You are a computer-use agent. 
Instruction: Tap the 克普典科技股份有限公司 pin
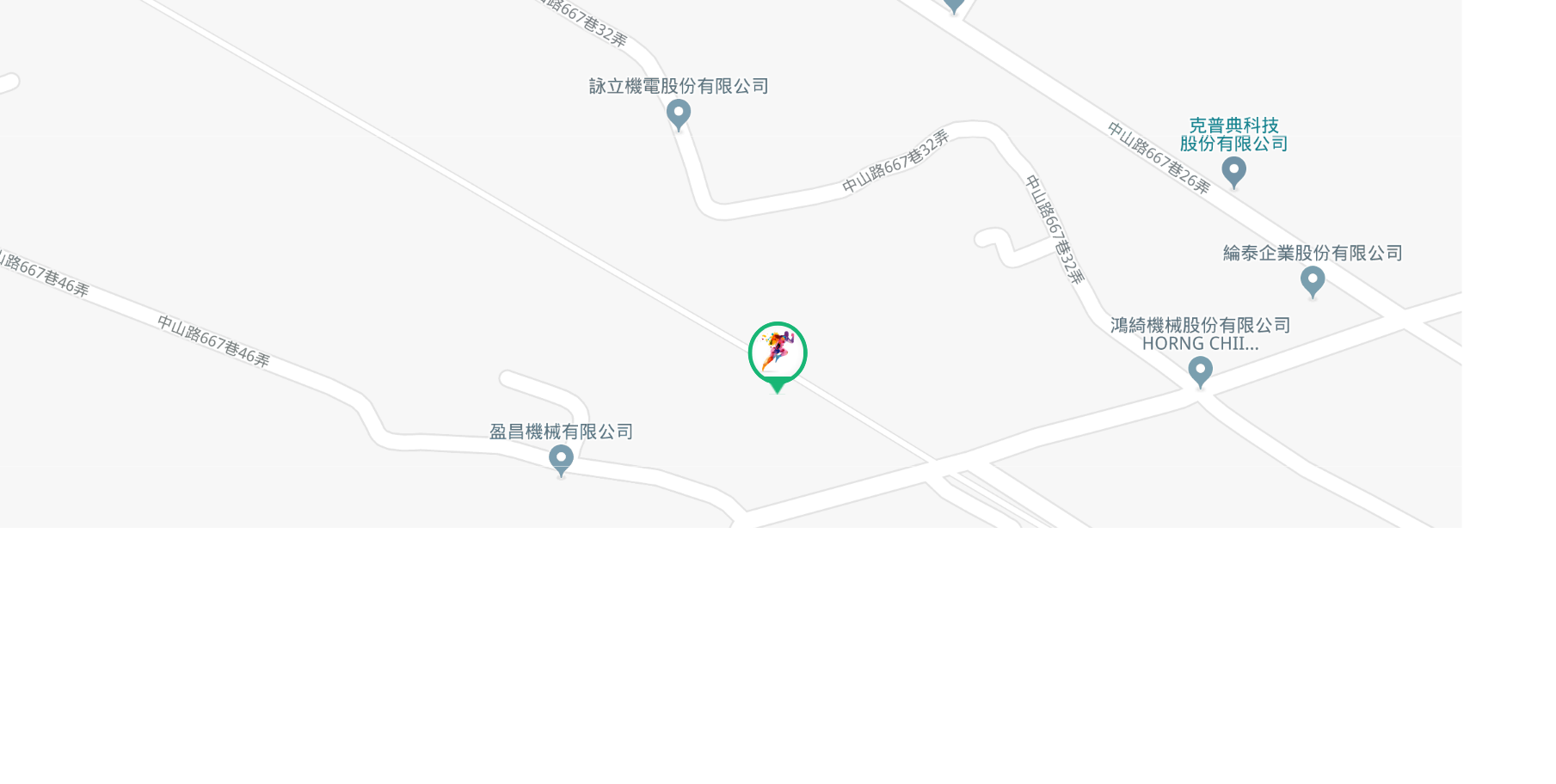(x=1233, y=170)
